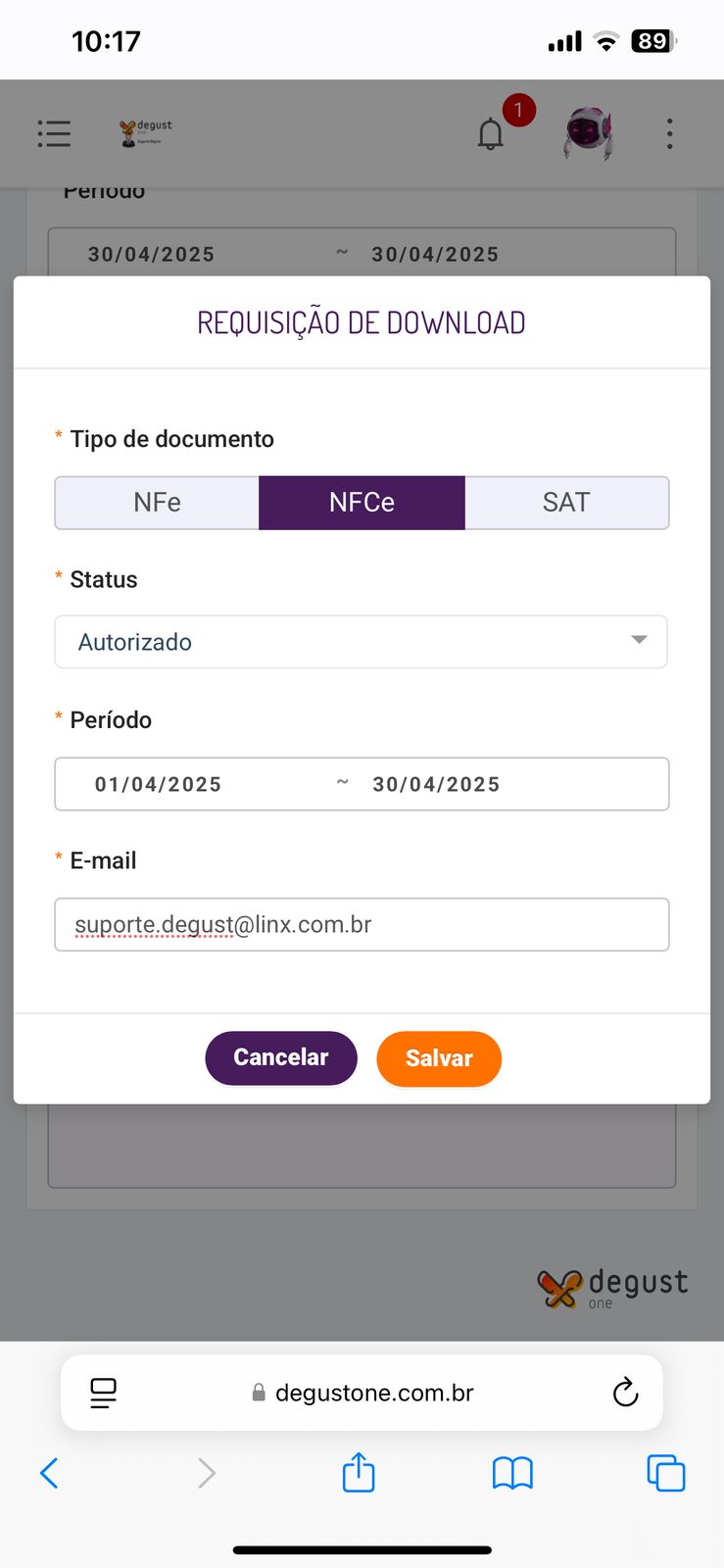The height and width of the screenshot is (1568, 724).
Task: Reload the page in Safari
Action: [625, 1393]
